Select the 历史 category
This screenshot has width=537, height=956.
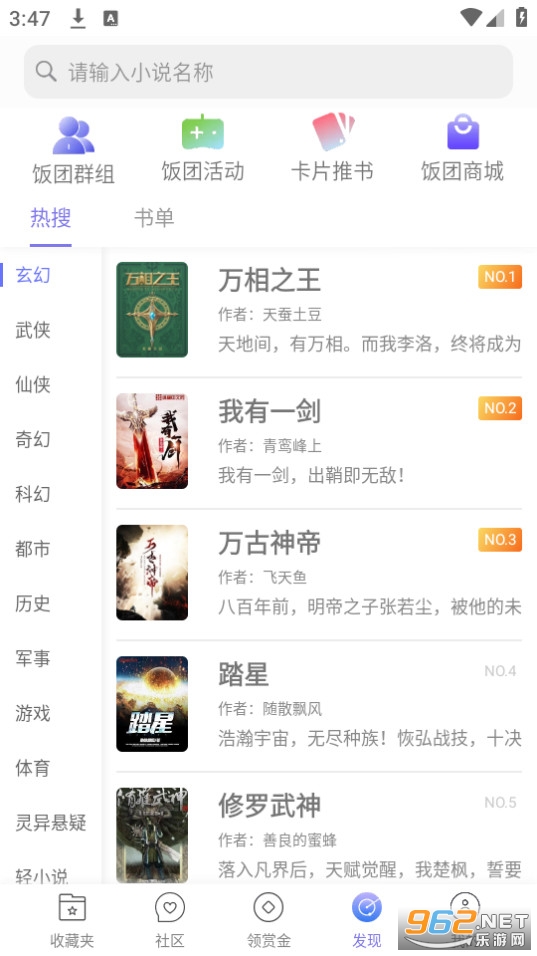[x=33, y=604]
